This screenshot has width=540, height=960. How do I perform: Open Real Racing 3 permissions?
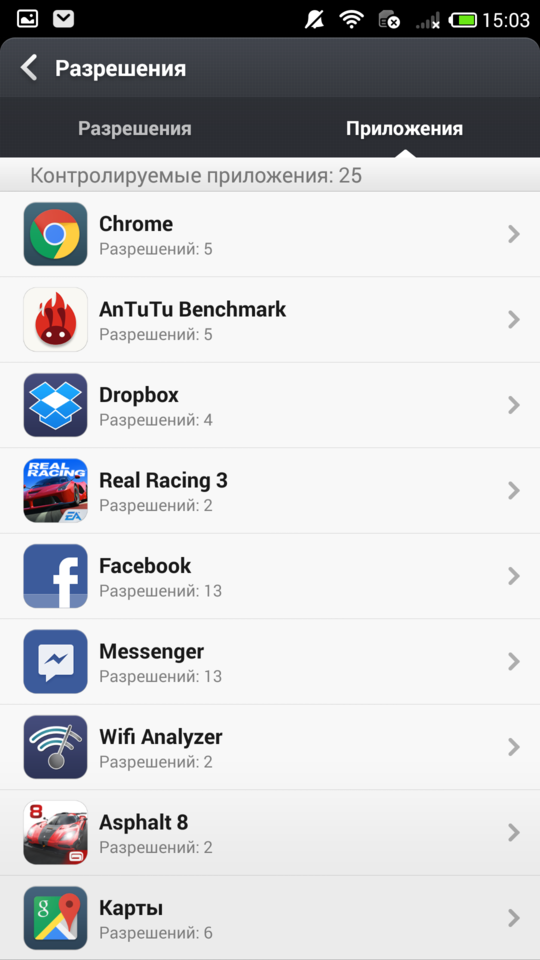[270, 490]
